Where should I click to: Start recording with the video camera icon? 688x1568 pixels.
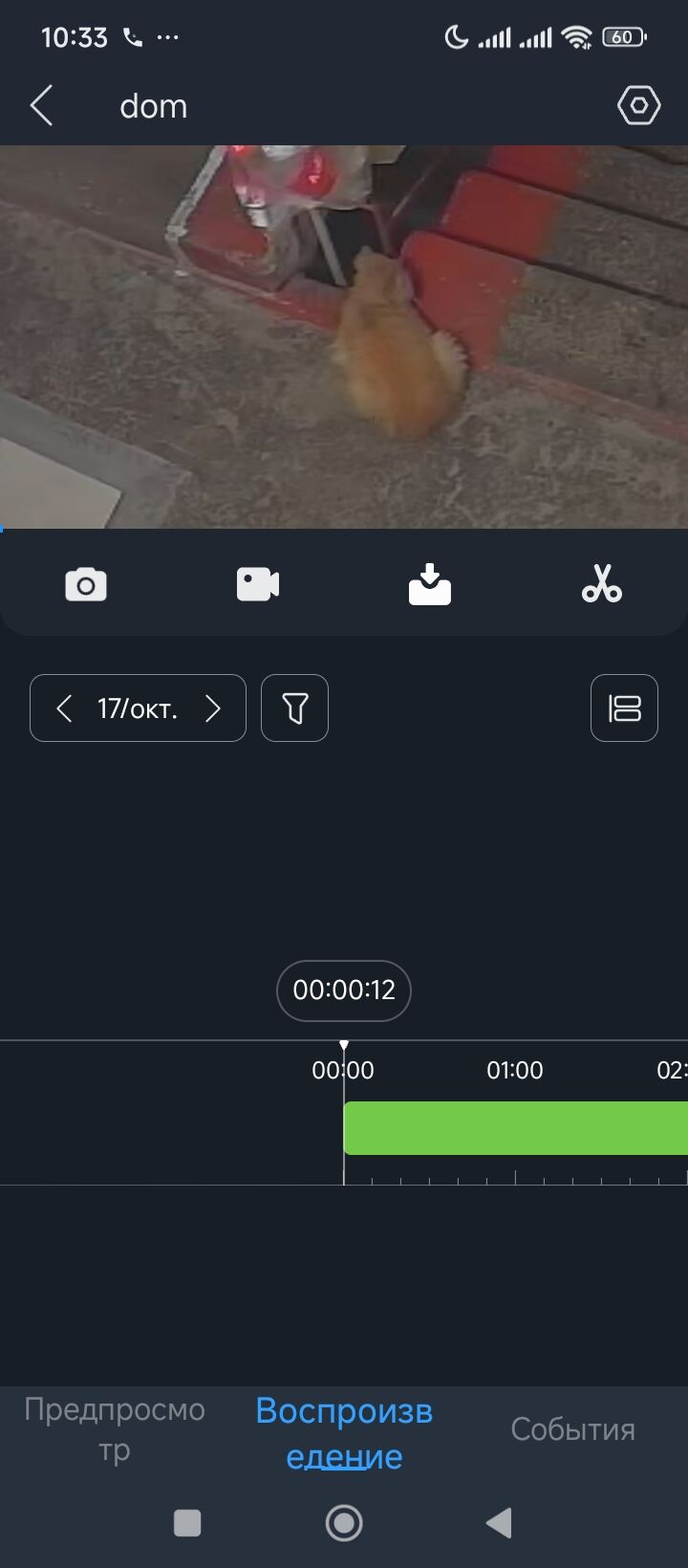[258, 584]
